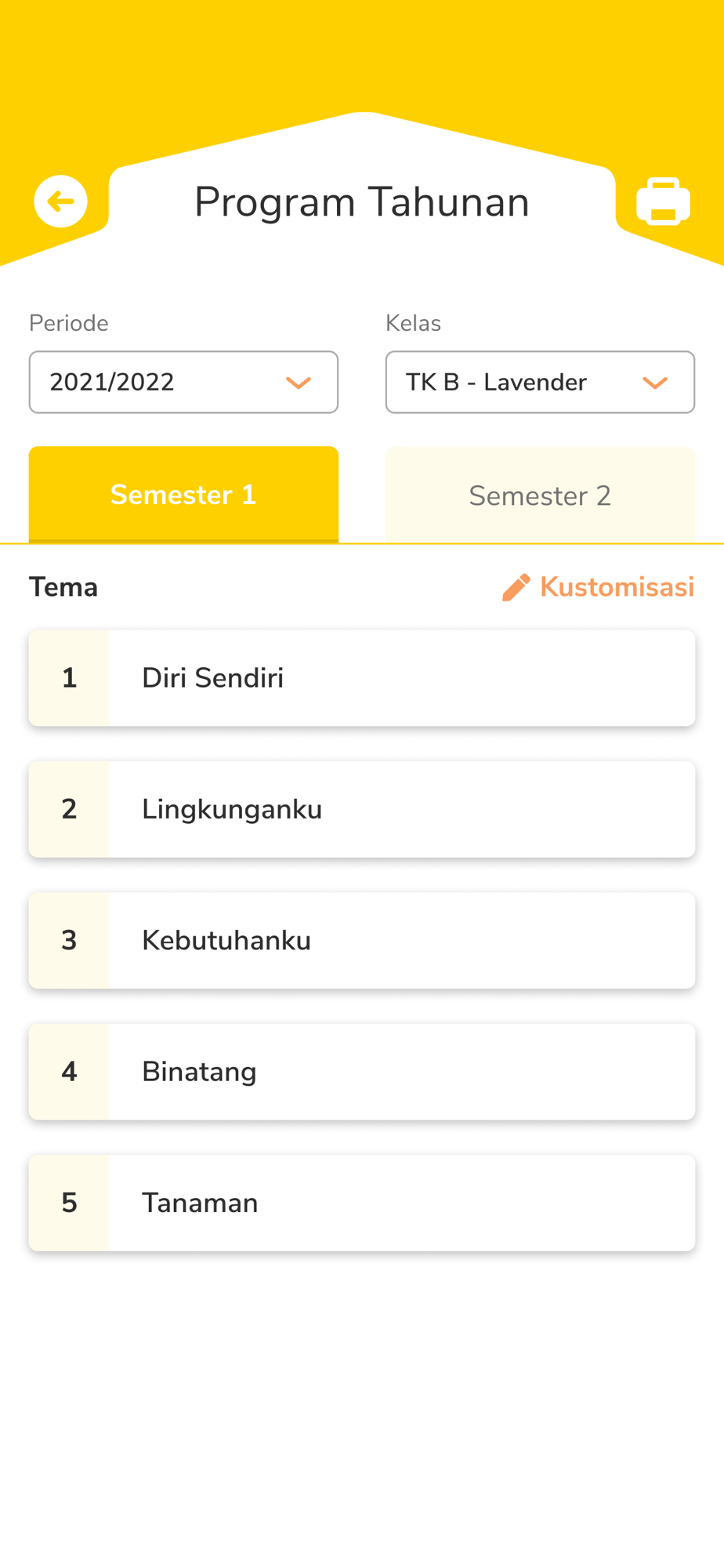Expand the Kelas TK B - Lavender dropdown
This screenshot has width=724, height=1568.
coord(540,382)
